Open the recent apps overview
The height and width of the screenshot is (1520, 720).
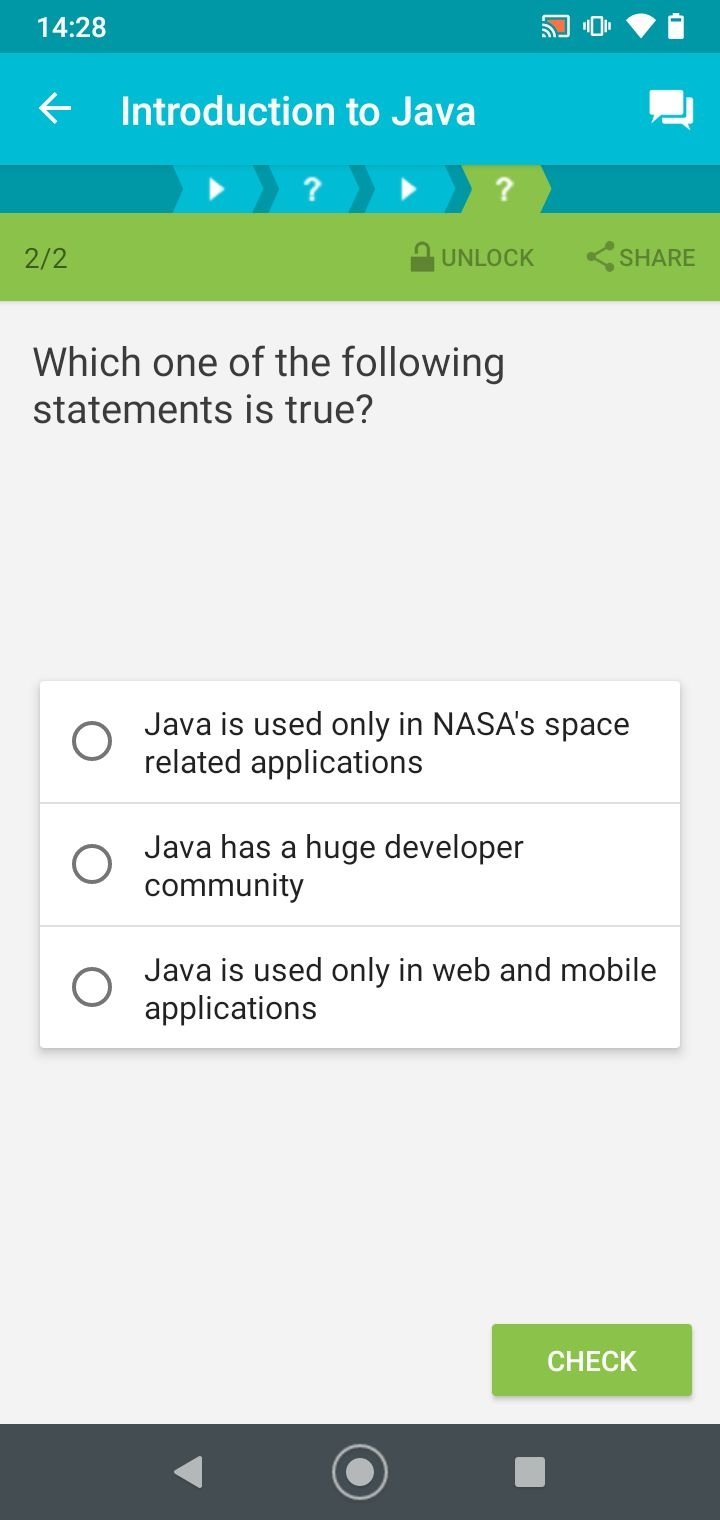pos(529,1472)
